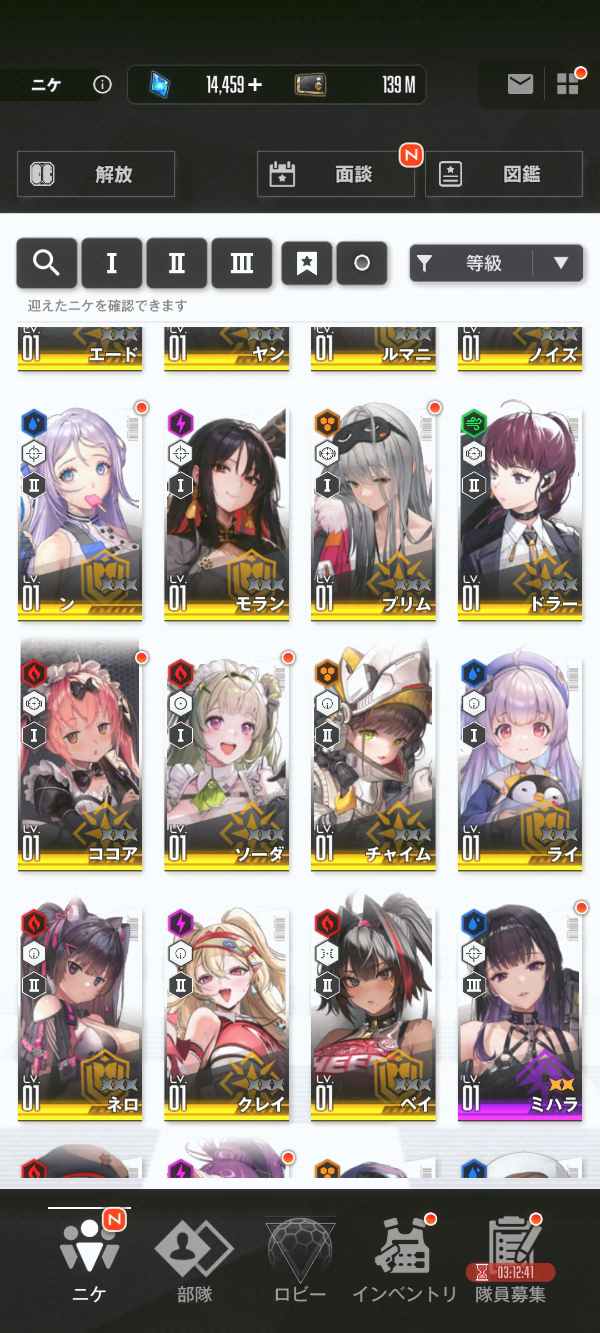Screen dimensions: 600x1333
Task: Open the 図鑑 encyclopedia
Action: coord(504,174)
